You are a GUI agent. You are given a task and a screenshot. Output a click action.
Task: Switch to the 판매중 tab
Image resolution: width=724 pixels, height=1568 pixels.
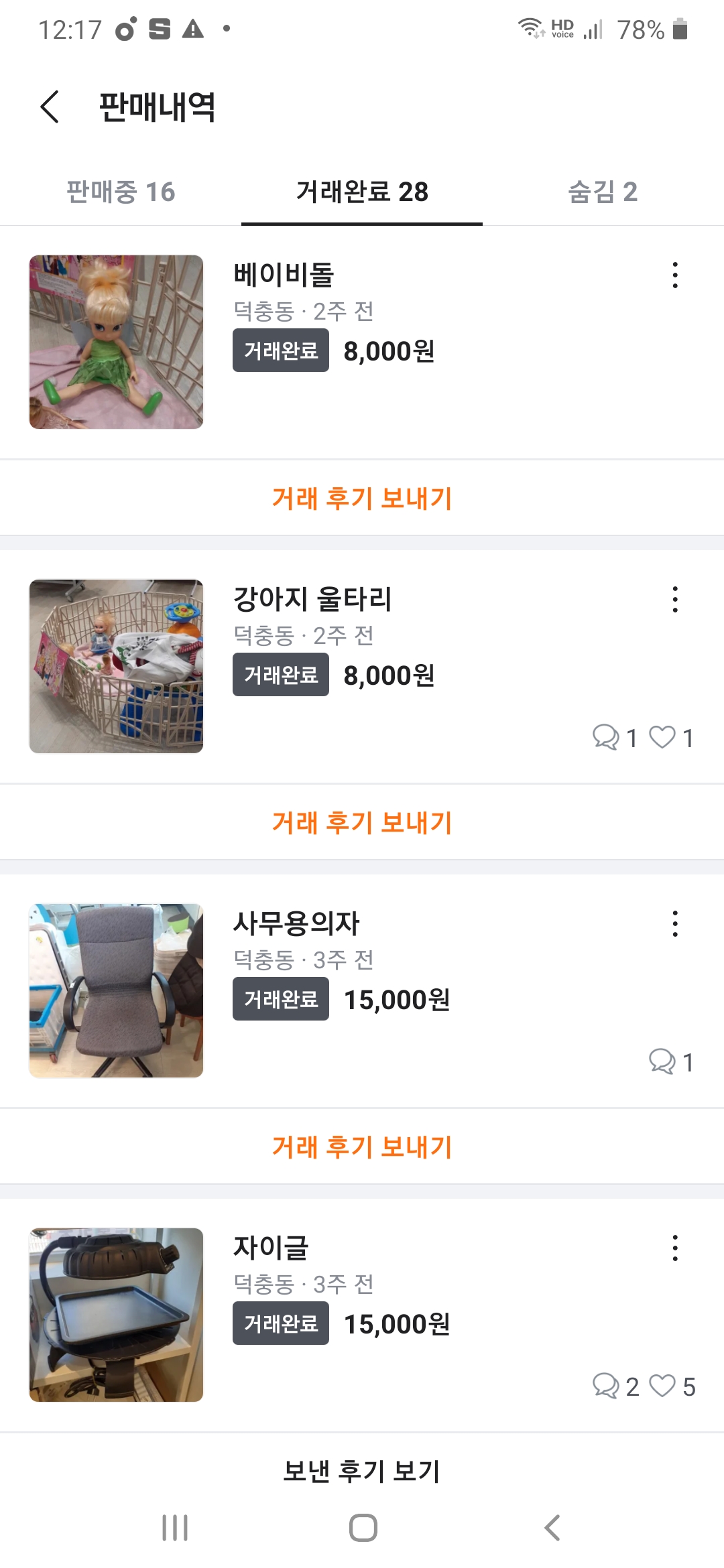(x=121, y=192)
